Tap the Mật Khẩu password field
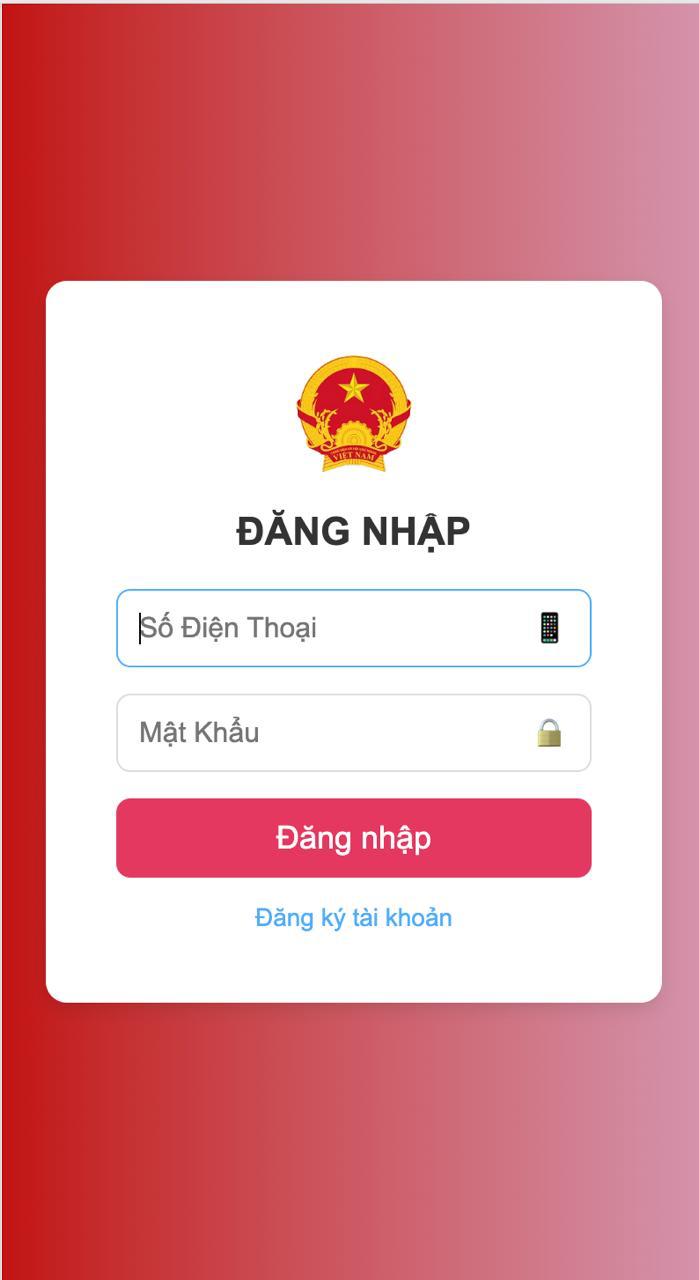Screen dimensions: 699x1280 click(330, 733)
